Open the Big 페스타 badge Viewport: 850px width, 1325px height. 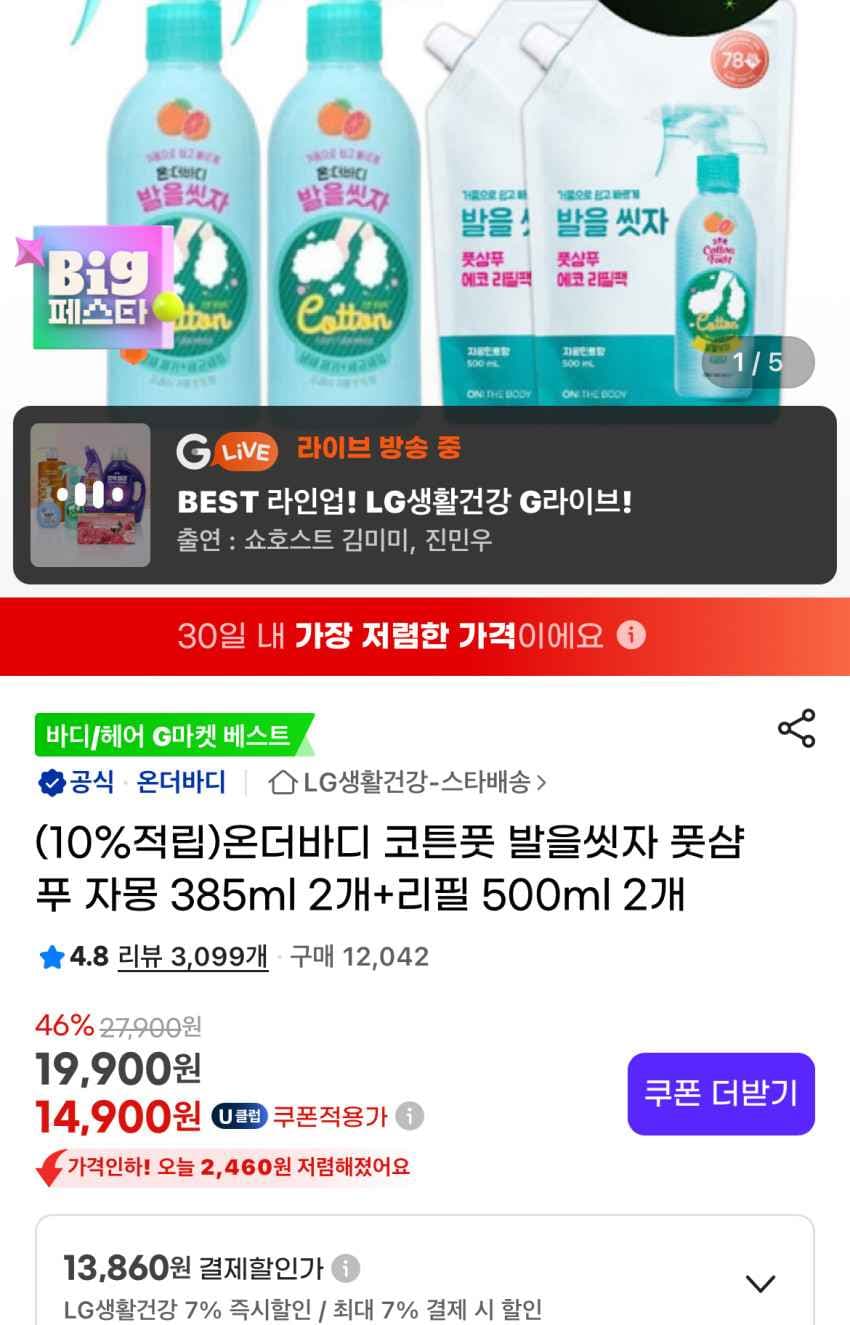click(100, 288)
